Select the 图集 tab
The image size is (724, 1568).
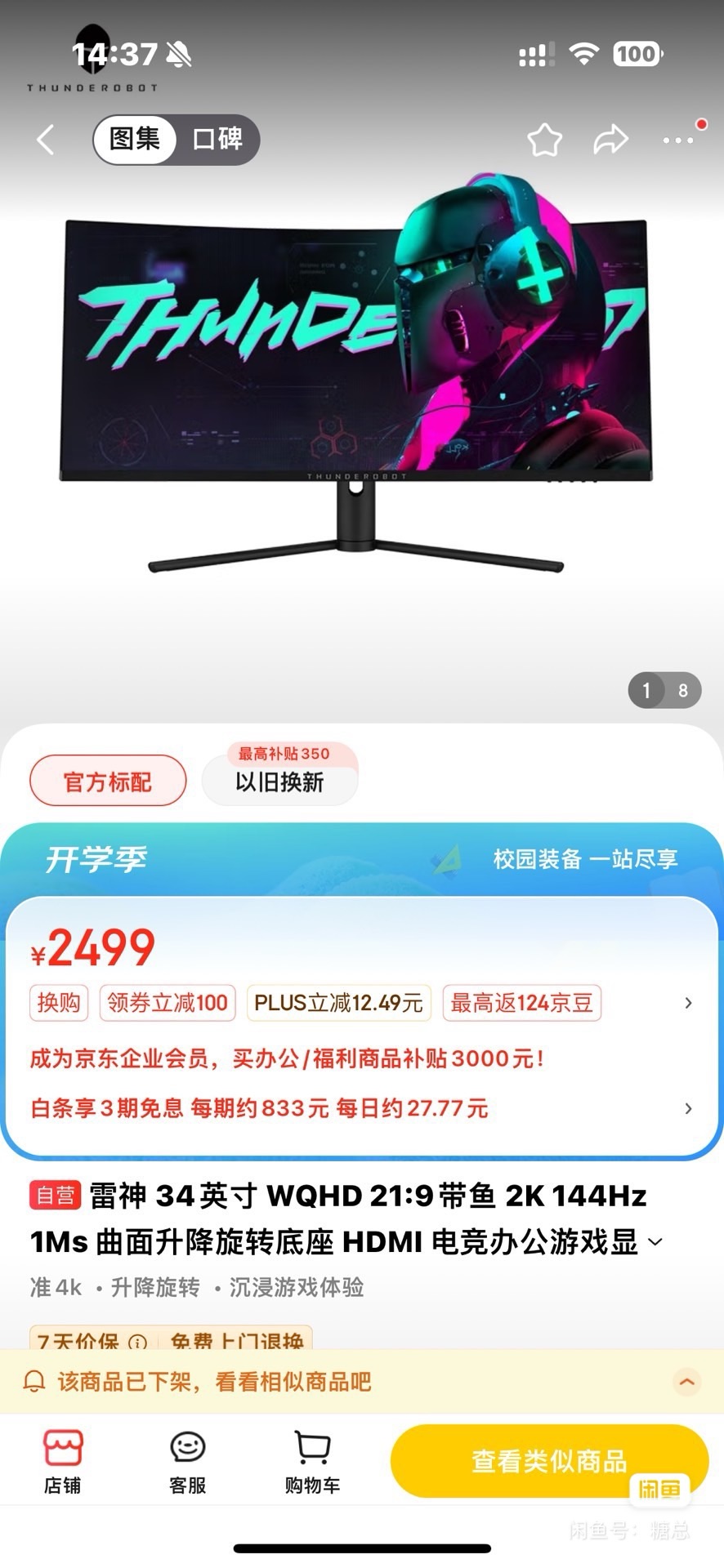135,140
